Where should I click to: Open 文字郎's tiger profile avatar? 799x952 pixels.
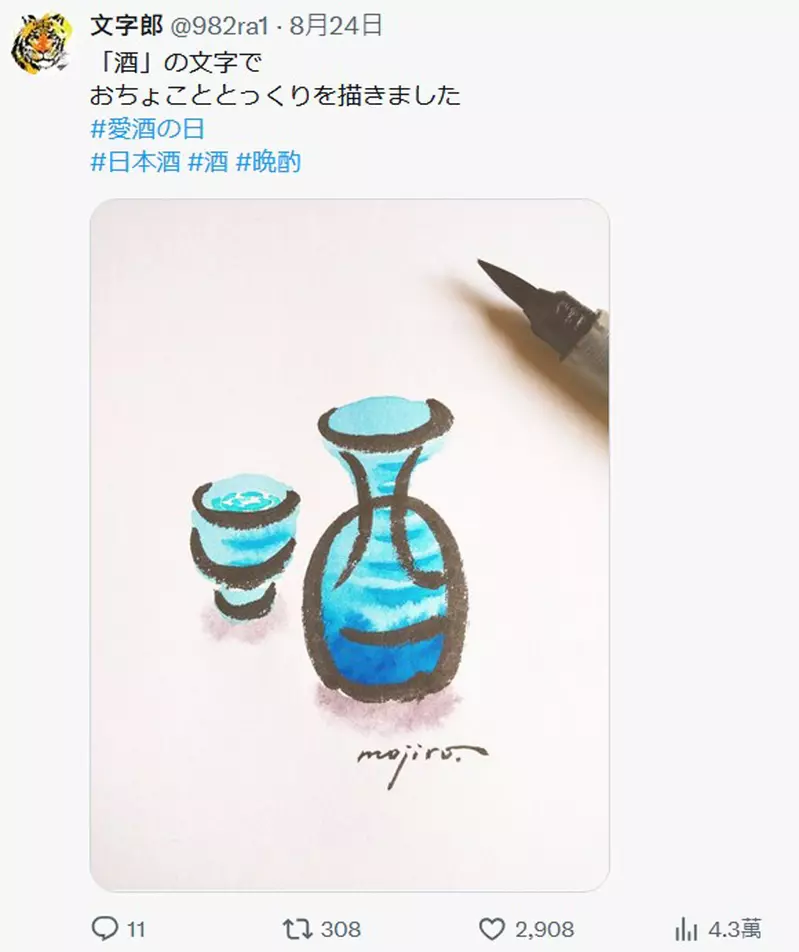click(40, 44)
